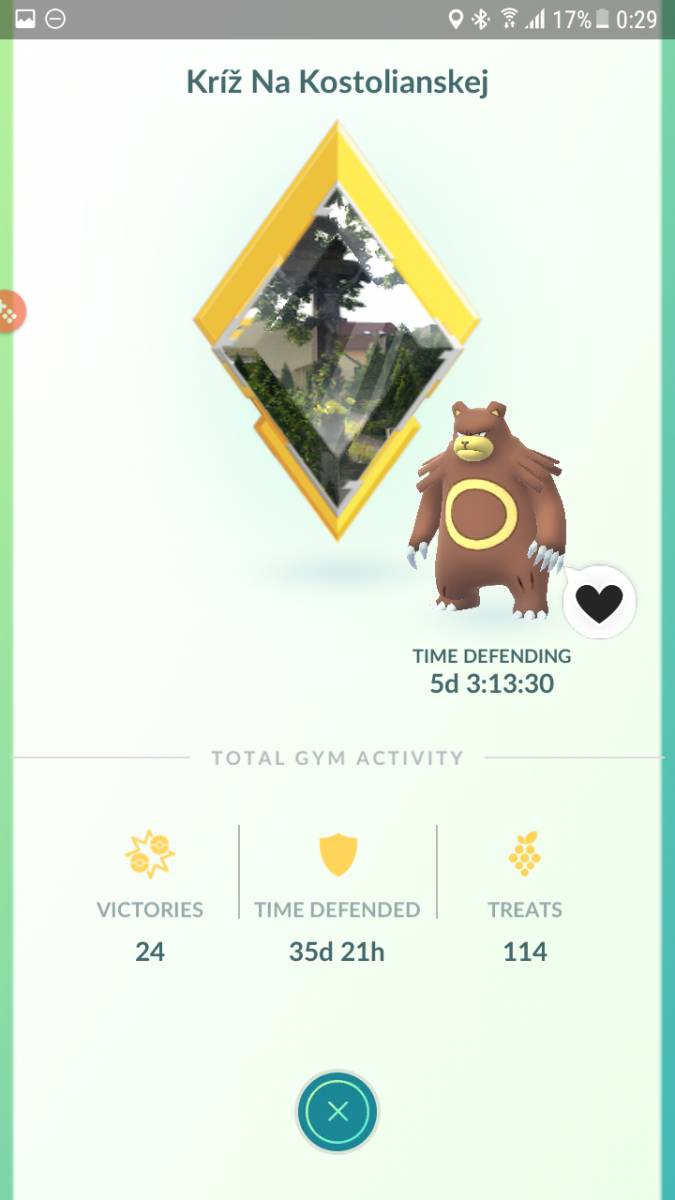Tap the heart icon beside Ursaring

(599, 601)
